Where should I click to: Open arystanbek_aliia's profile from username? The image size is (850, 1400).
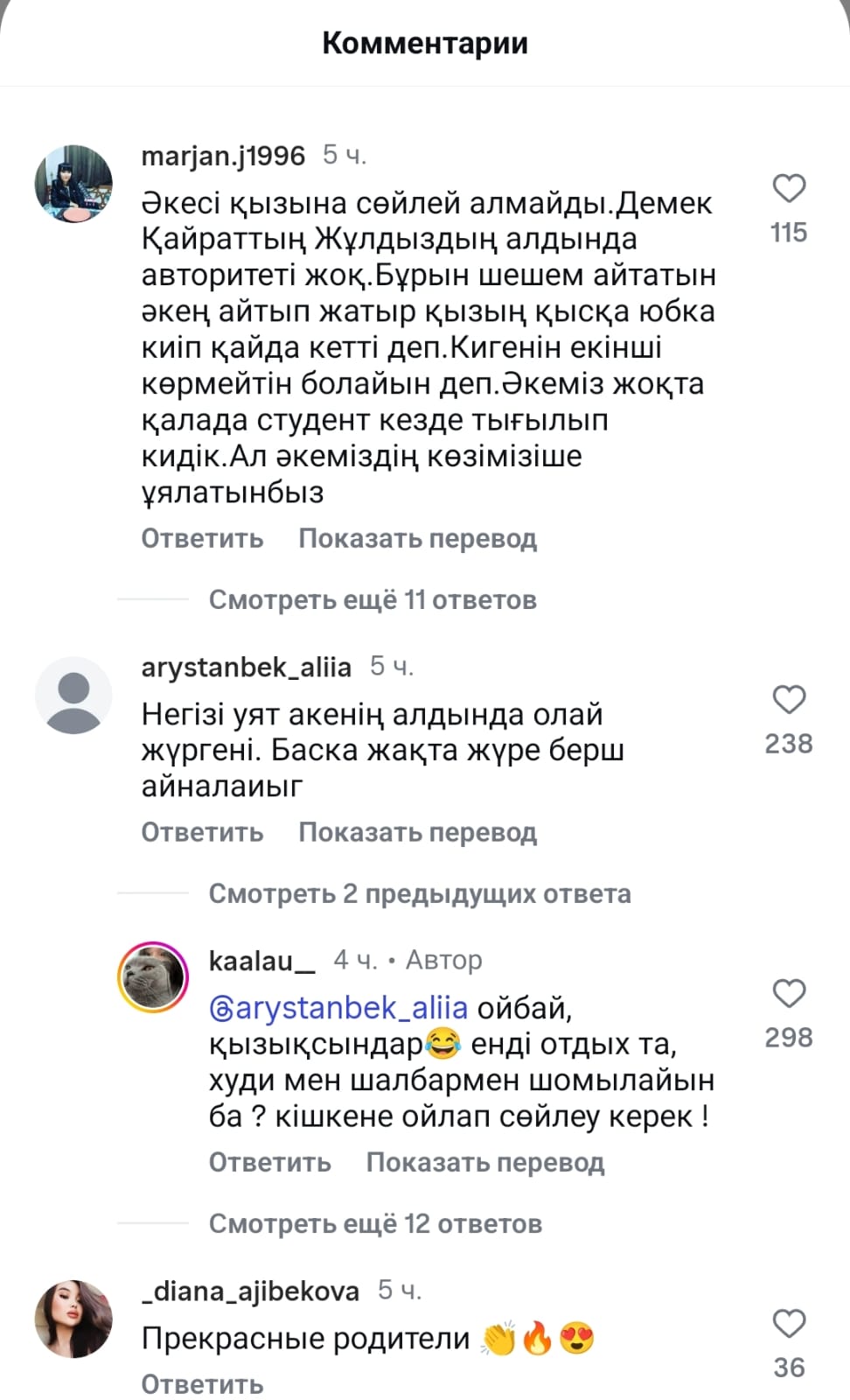(246, 668)
